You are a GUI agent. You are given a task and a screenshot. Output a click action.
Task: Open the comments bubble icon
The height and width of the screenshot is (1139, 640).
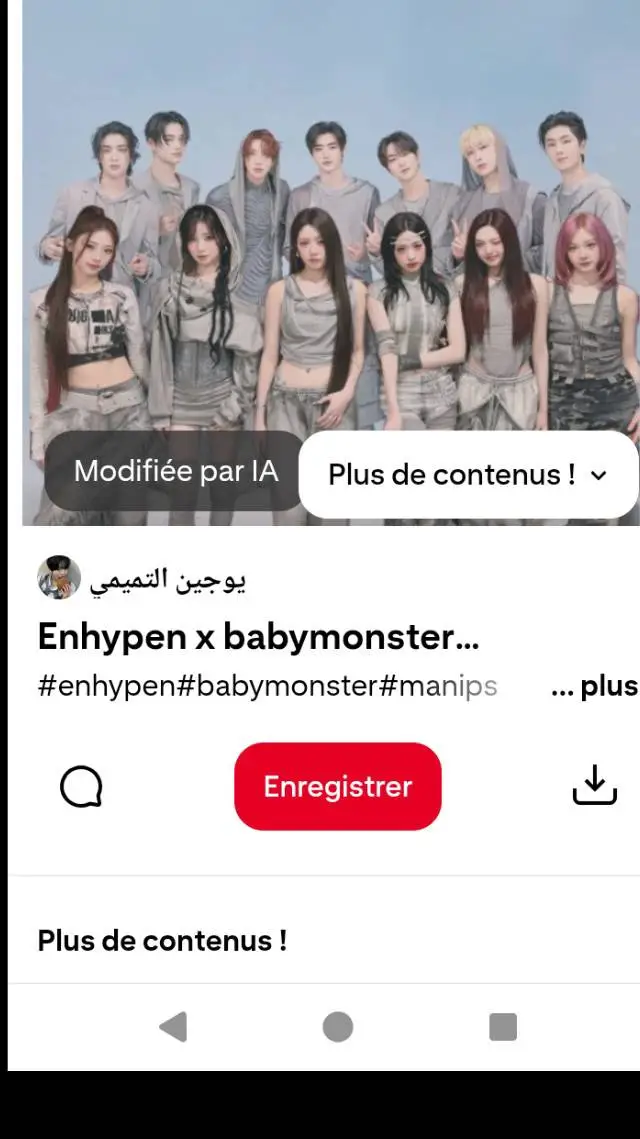point(81,787)
